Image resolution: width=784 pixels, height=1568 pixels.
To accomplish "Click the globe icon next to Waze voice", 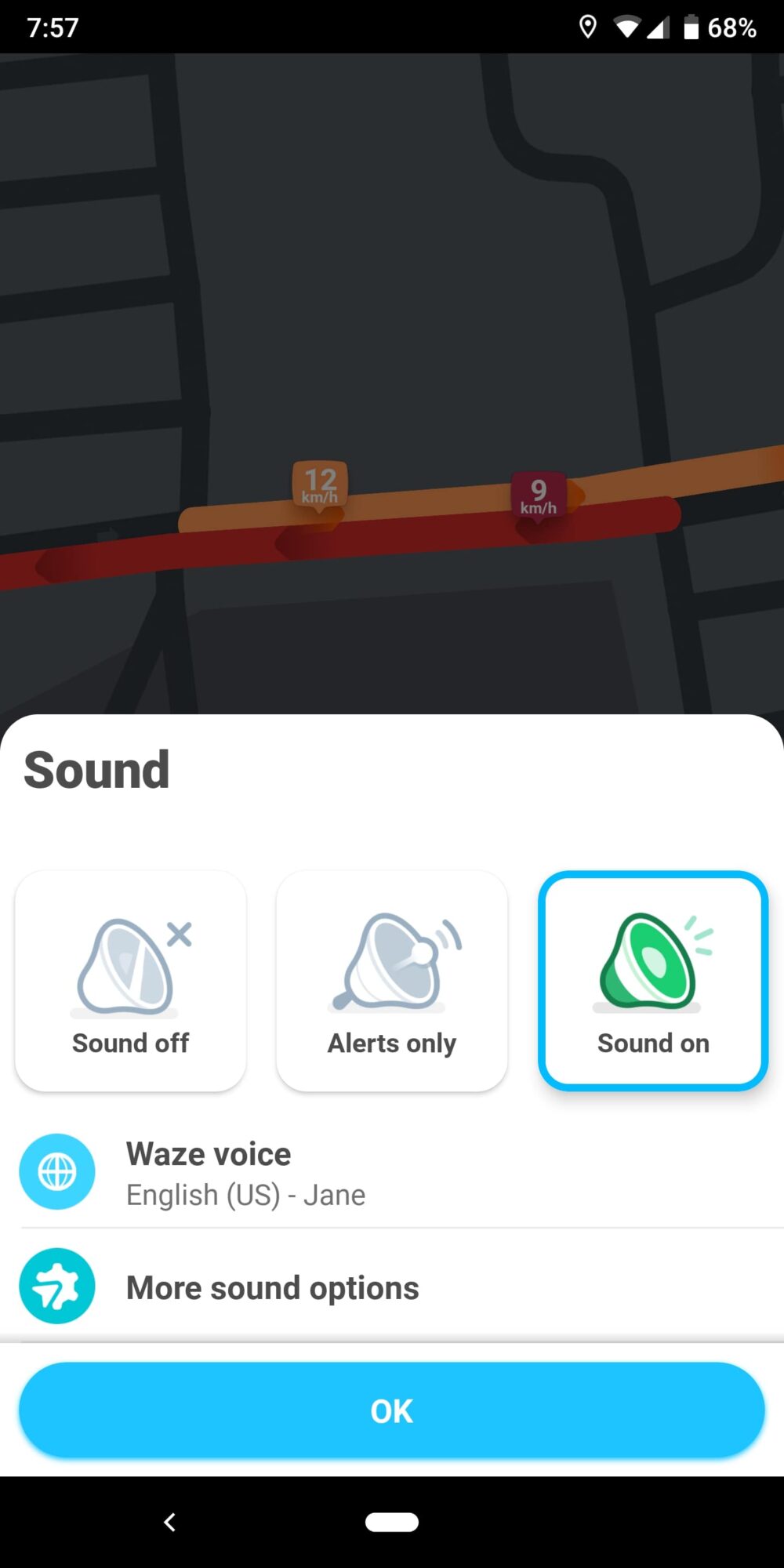I will pos(56,1172).
